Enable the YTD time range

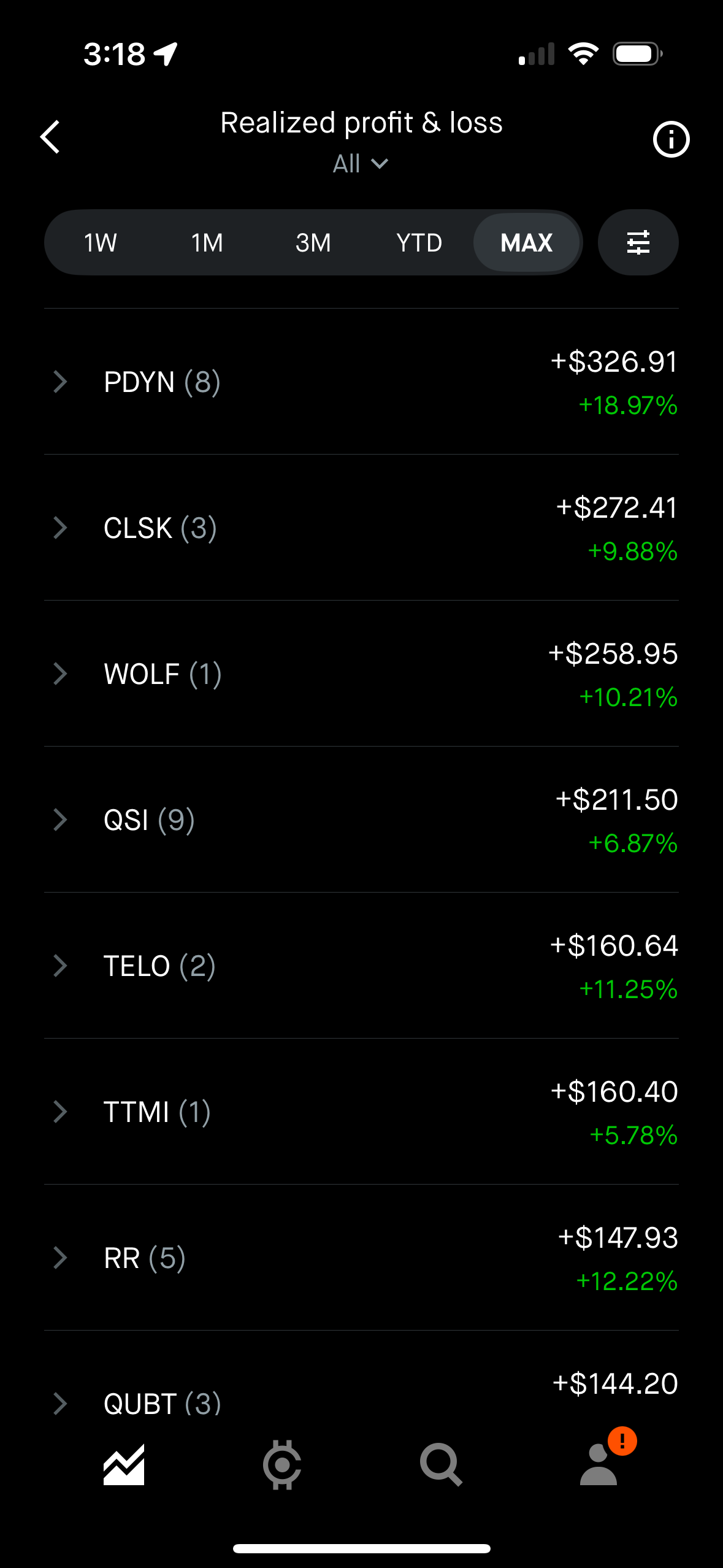coord(419,242)
